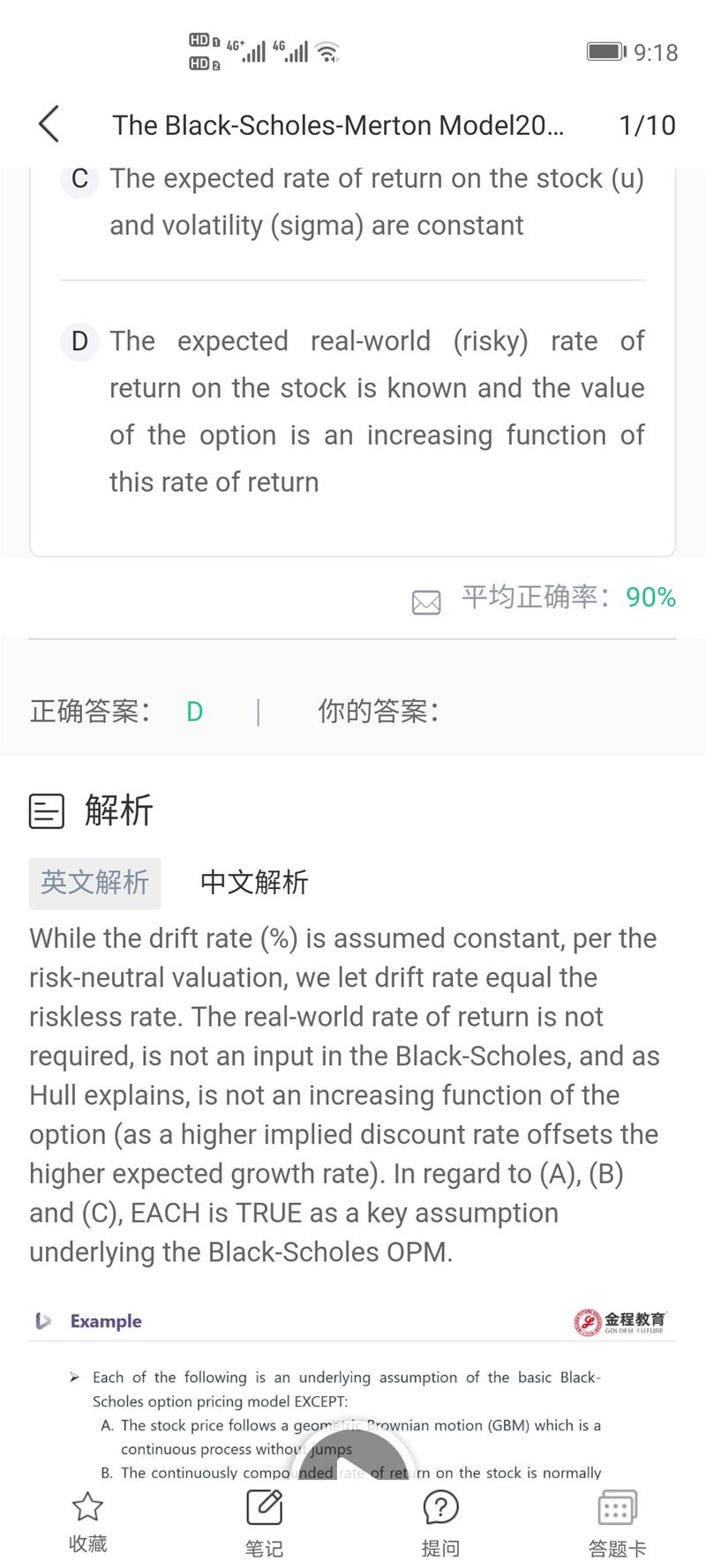Select answer option C
The height and width of the screenshot is (1568, 706).
coord(353,202)
